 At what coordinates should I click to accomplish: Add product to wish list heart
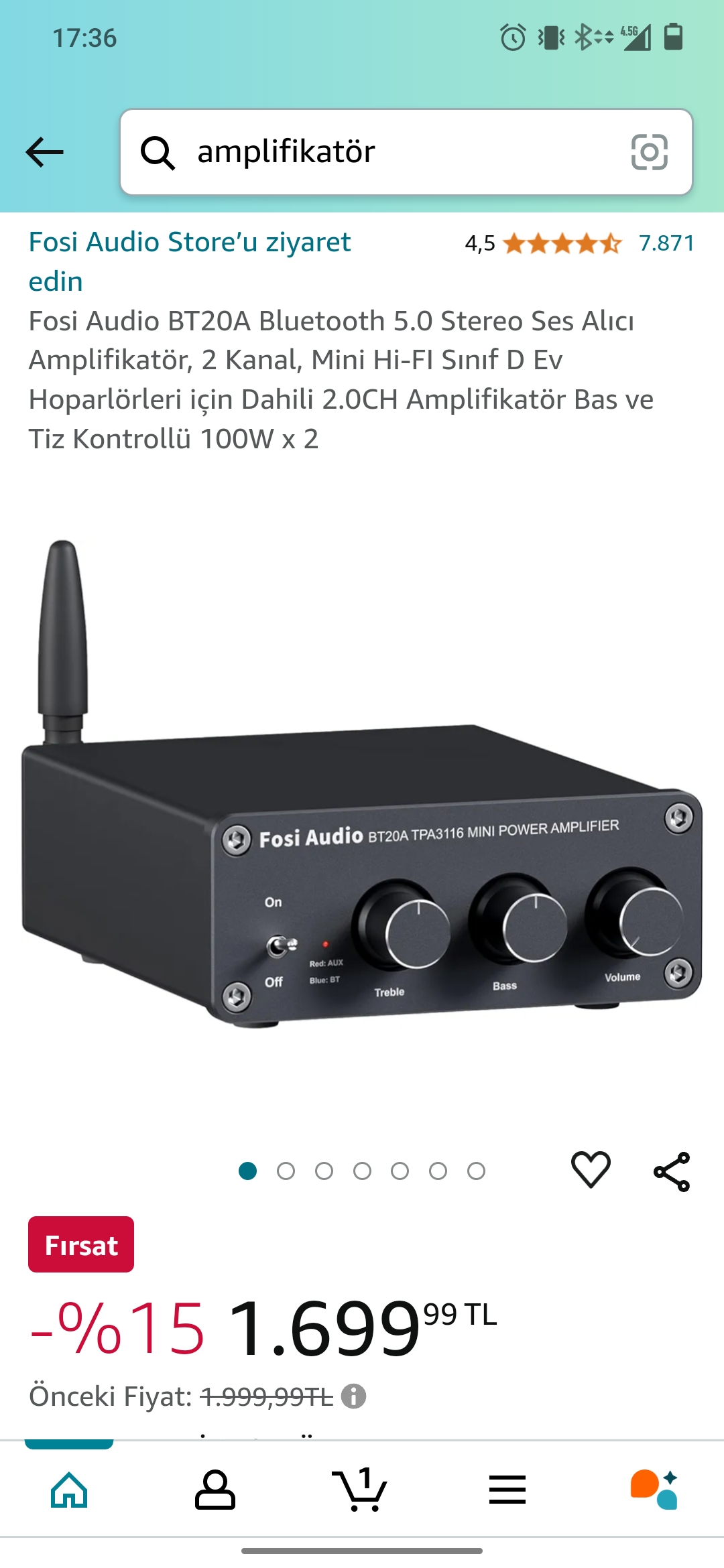click(x=591, y=1171)
